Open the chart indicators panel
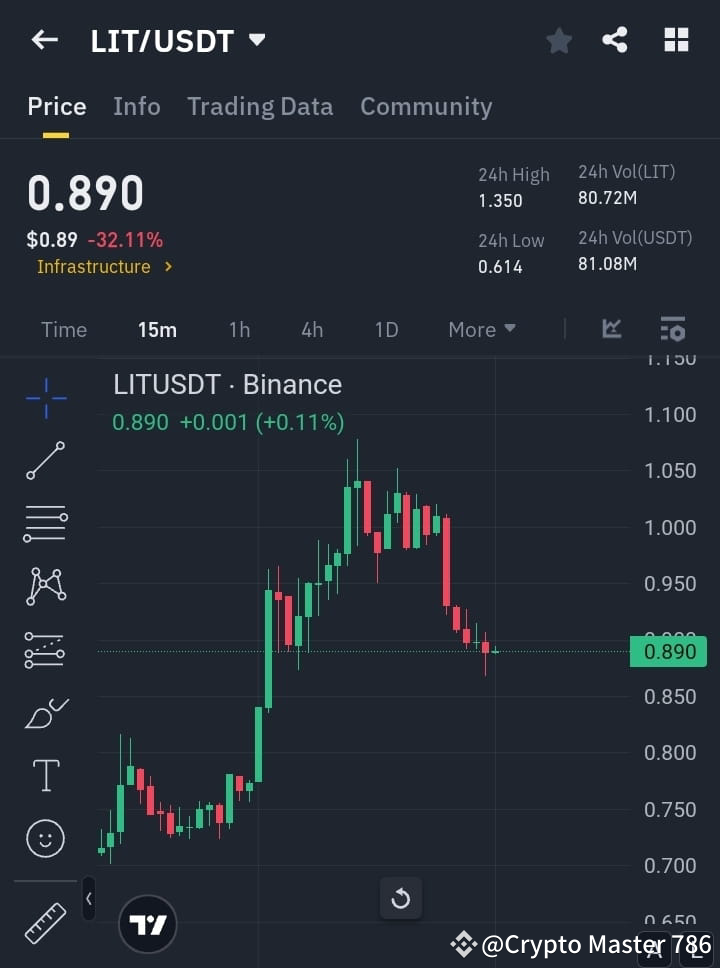 (x=610, y=329)
